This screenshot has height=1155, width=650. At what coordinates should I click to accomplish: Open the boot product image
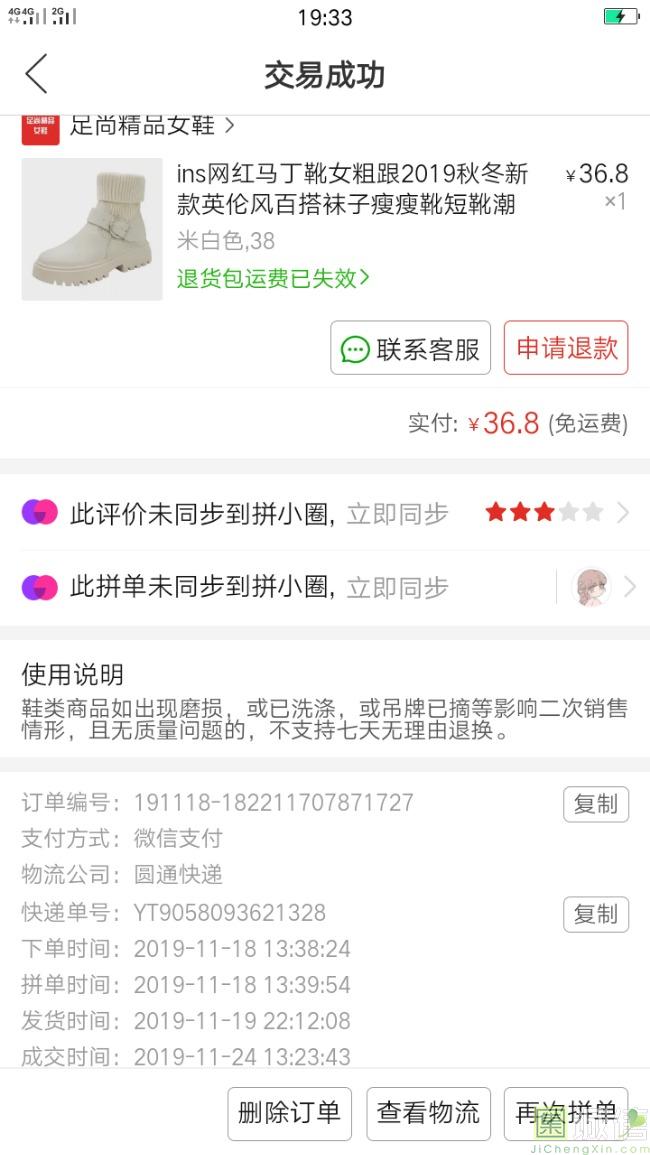pyautogui.click(x=92, y=229)
